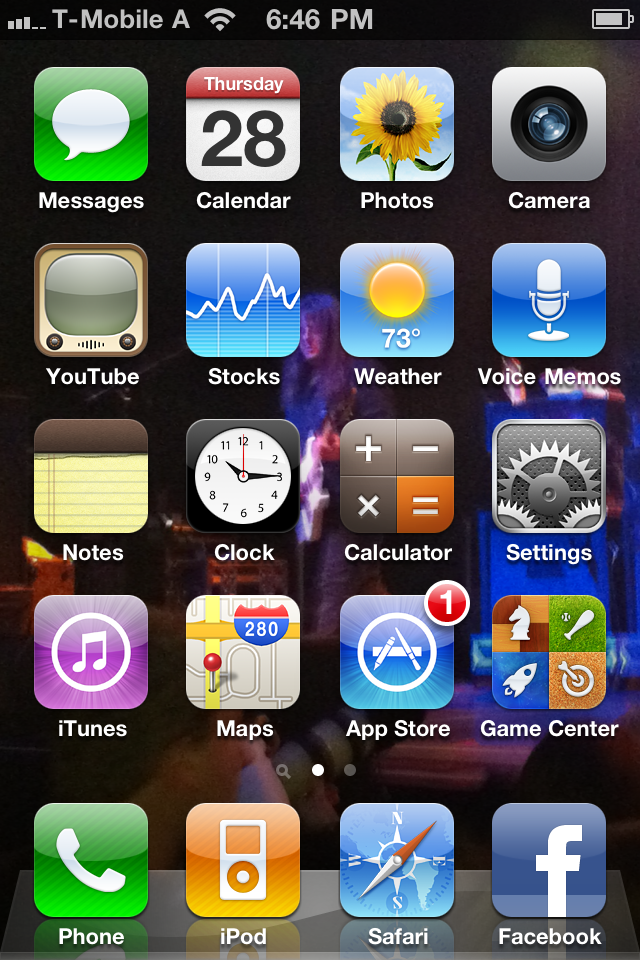Launch the Calendar app

coord(243,124)
